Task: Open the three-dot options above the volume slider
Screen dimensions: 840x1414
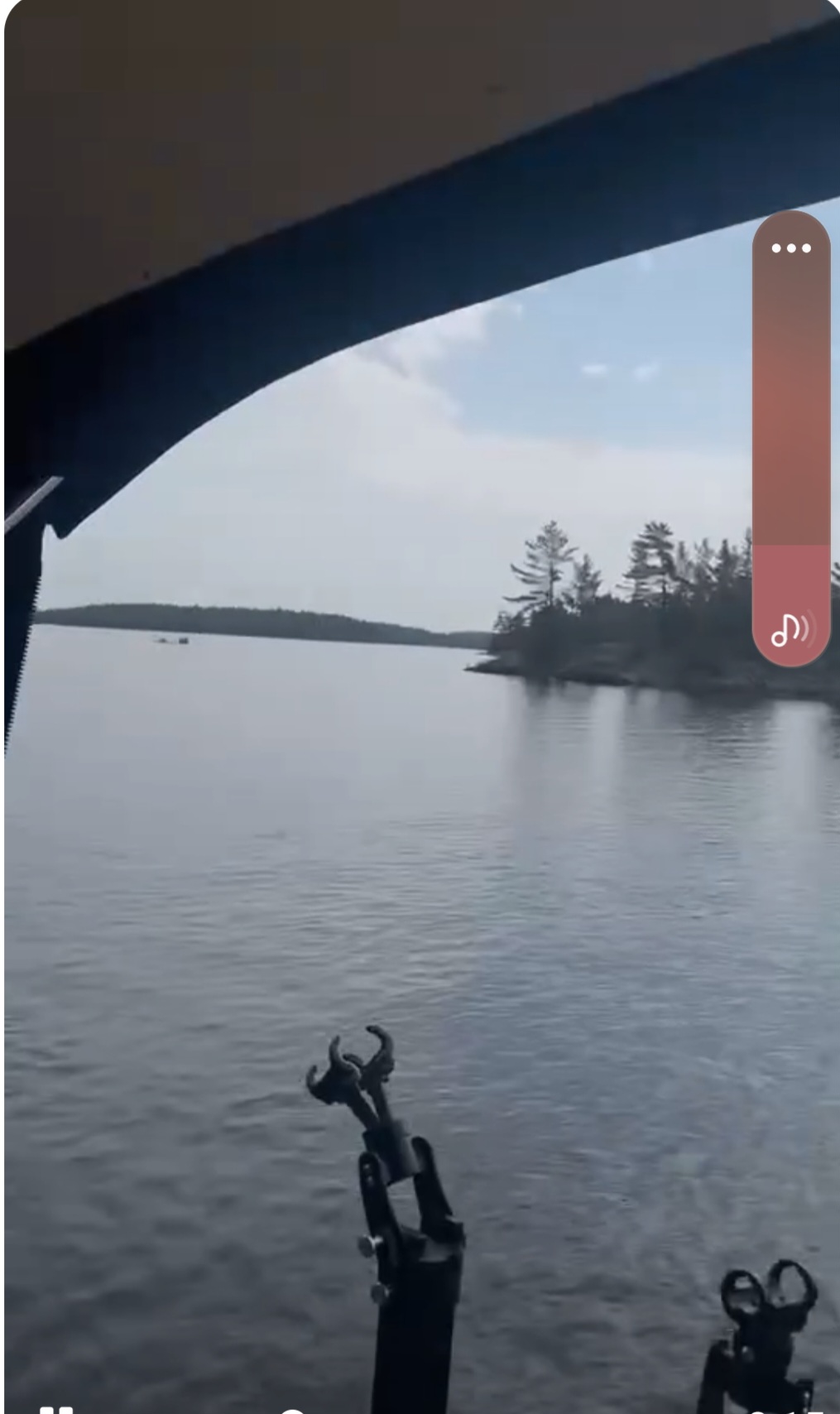Action: pos(790,248)
